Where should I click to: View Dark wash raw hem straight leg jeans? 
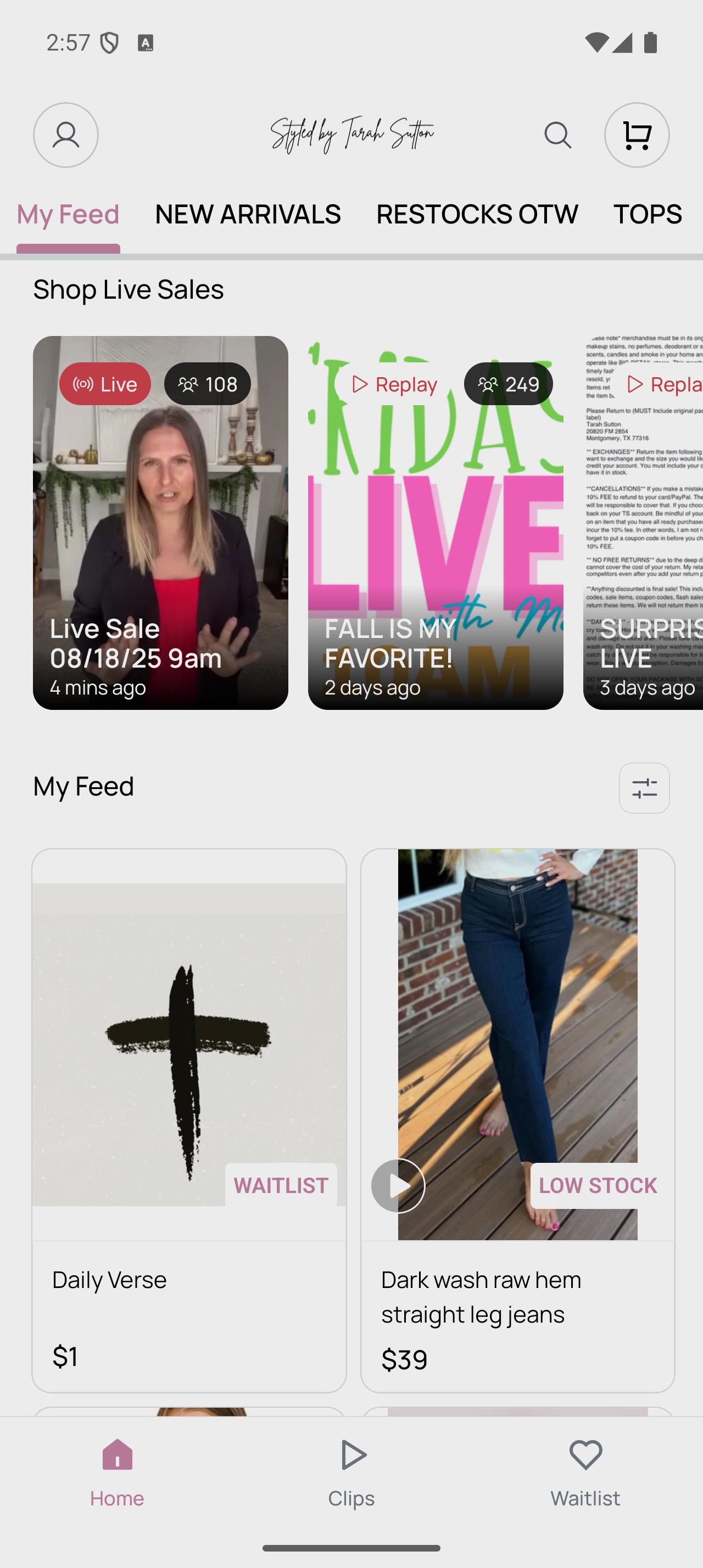(x=517, y=1120)
